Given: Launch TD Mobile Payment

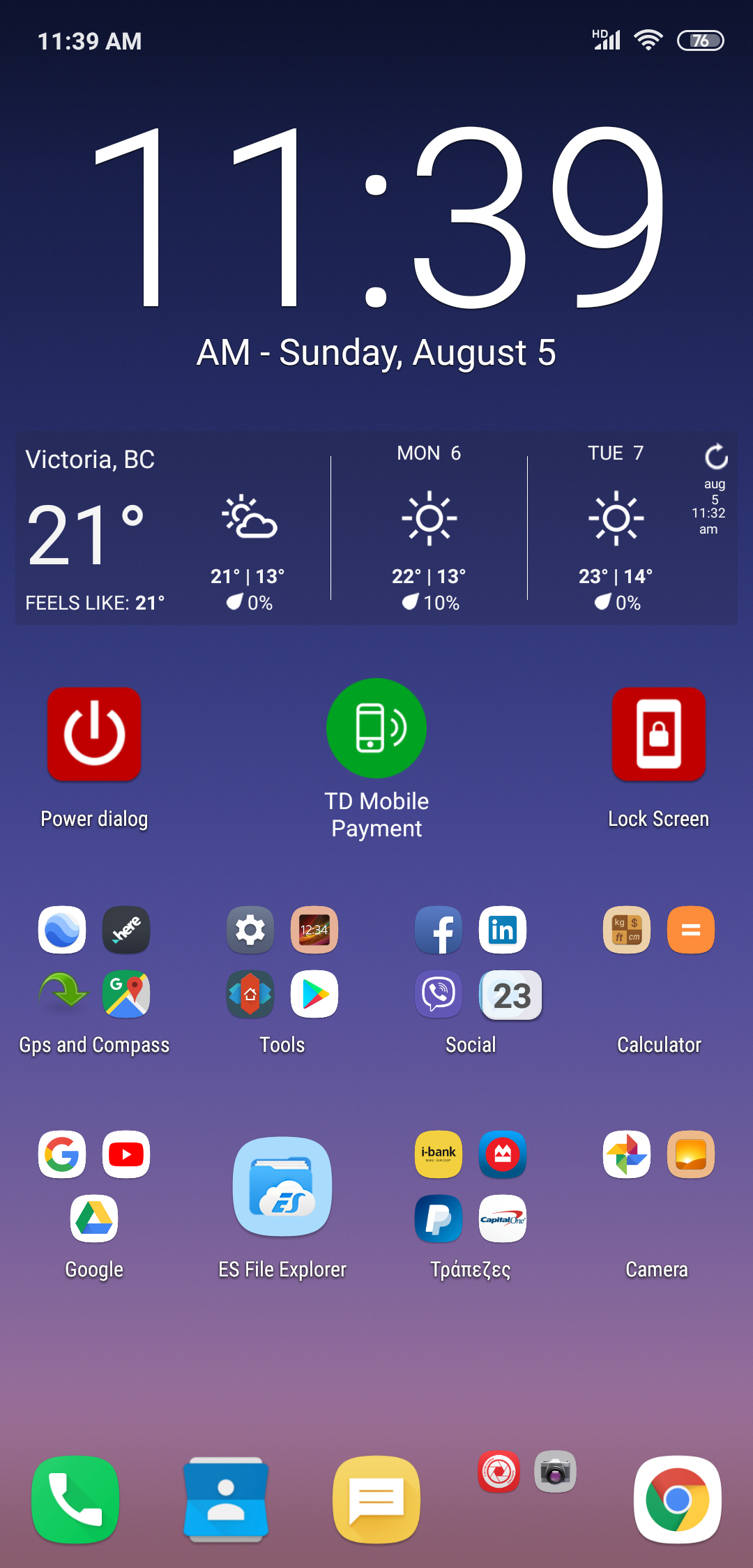Looking at the screenshot, I should [376, 729].
